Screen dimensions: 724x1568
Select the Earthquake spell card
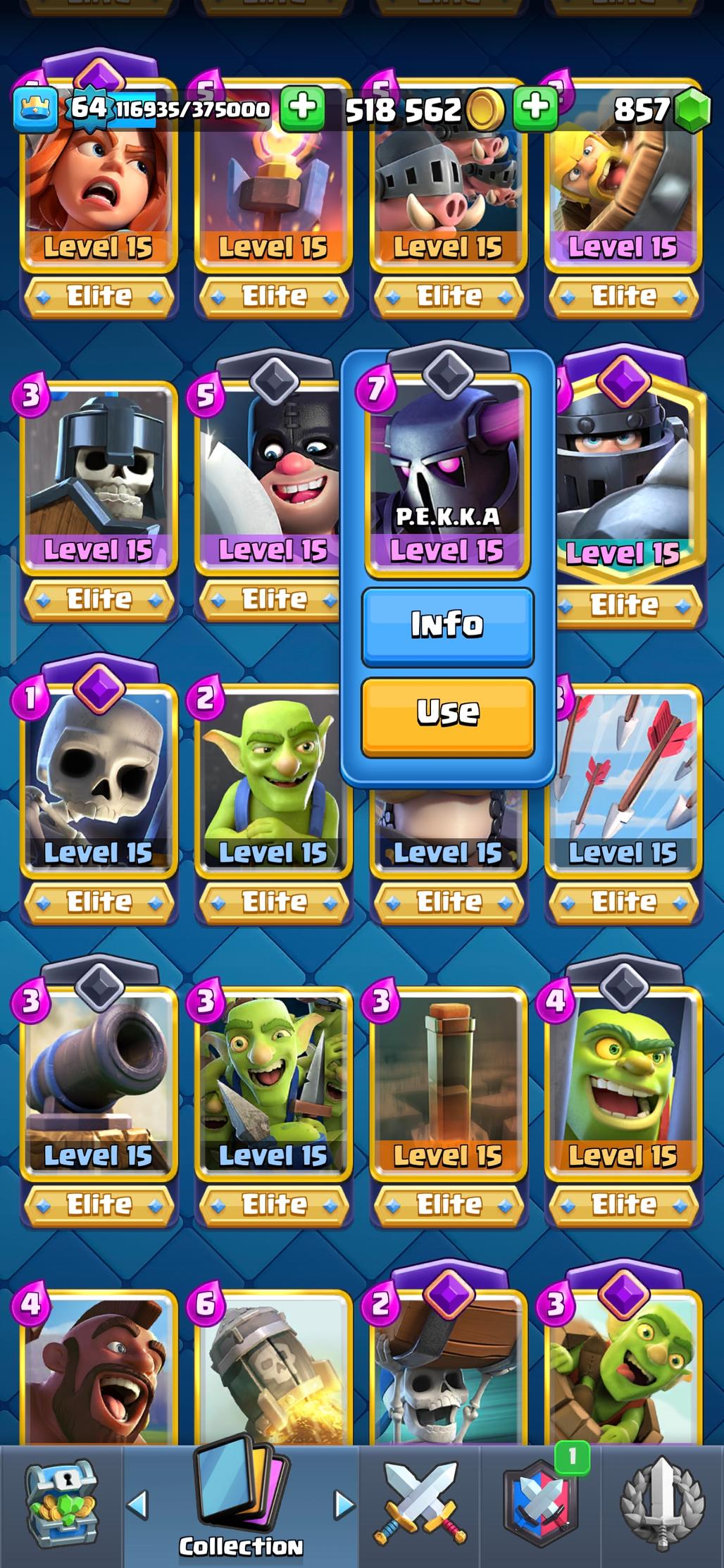coord(448,1085)
